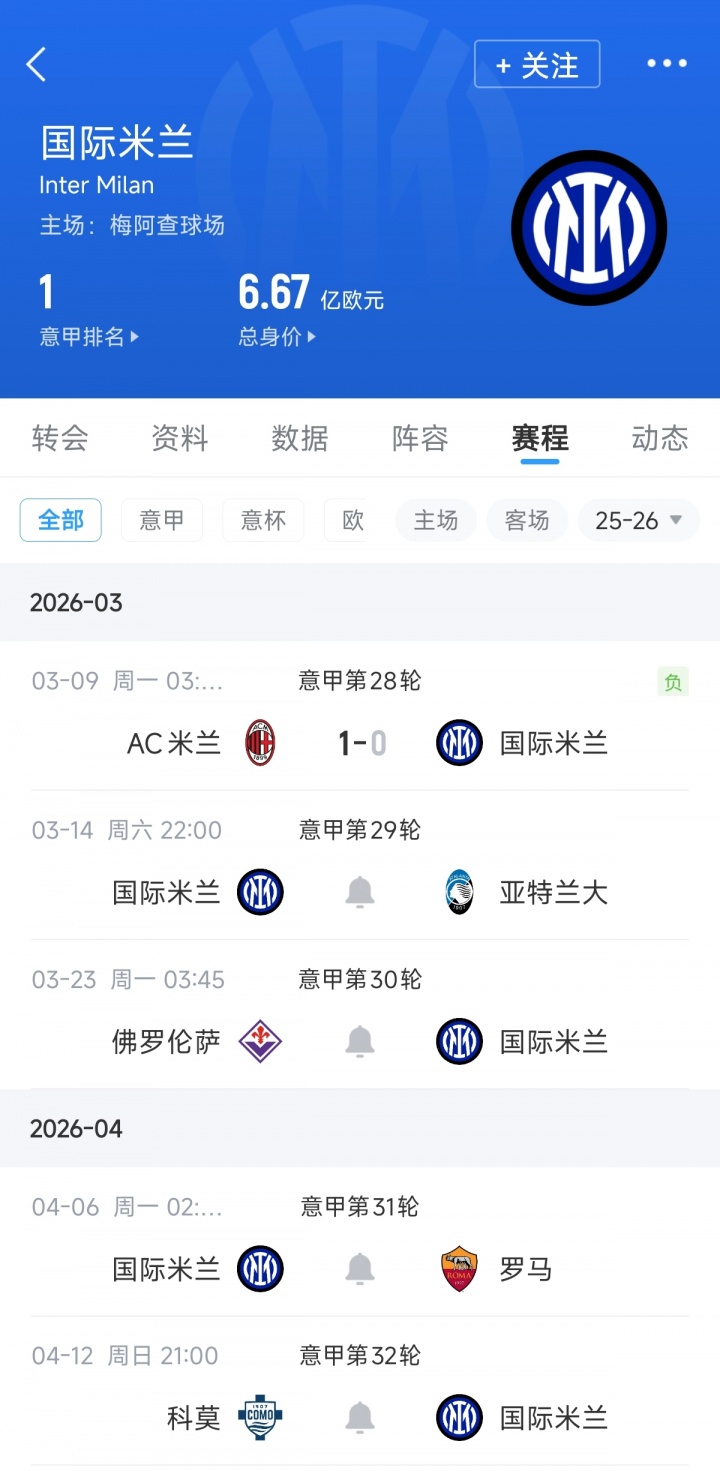The image size is (720, 1471).
Task: Open the AC米兰 1-0 国际米兰 match
Action: 360,743
